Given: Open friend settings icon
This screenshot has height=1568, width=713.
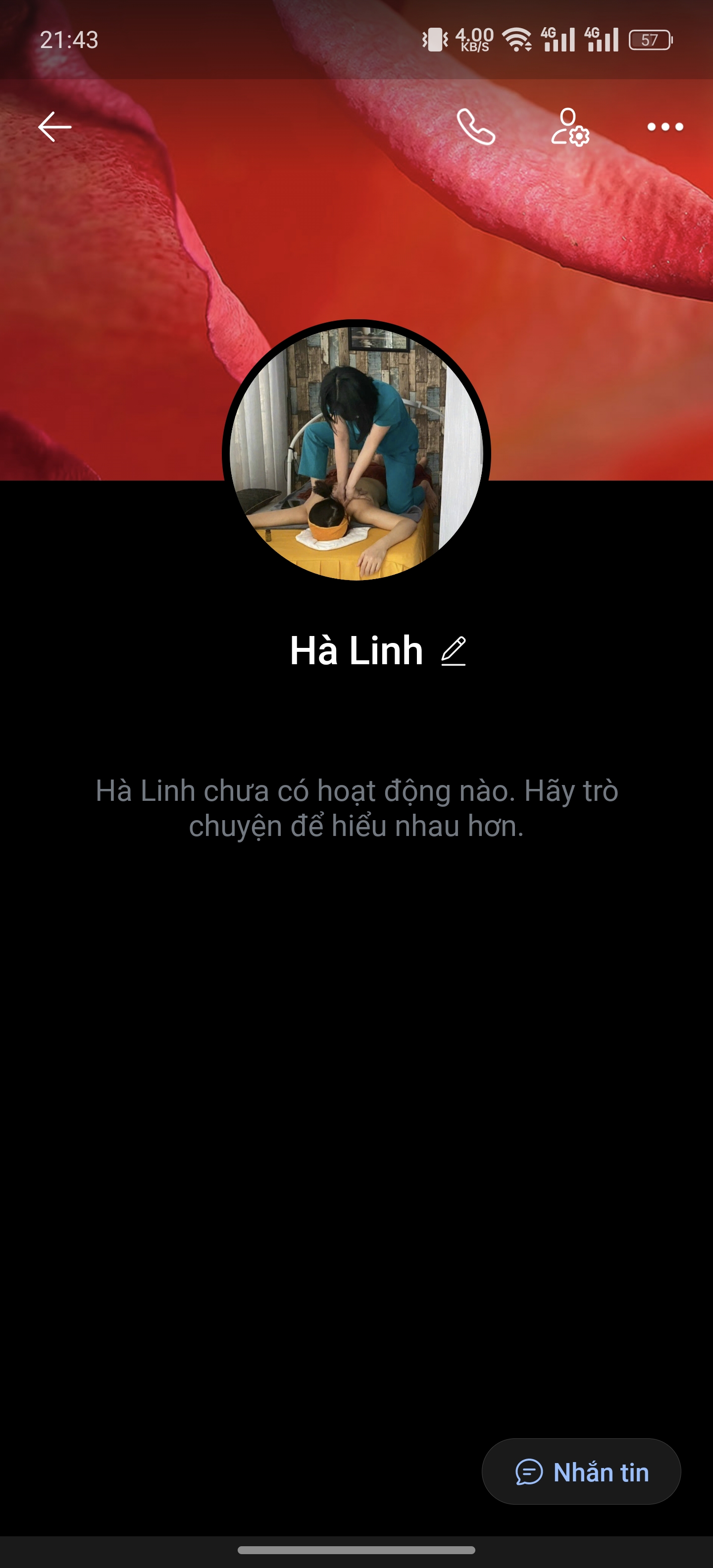Looking at the screenshot, I should coord(570,127).
